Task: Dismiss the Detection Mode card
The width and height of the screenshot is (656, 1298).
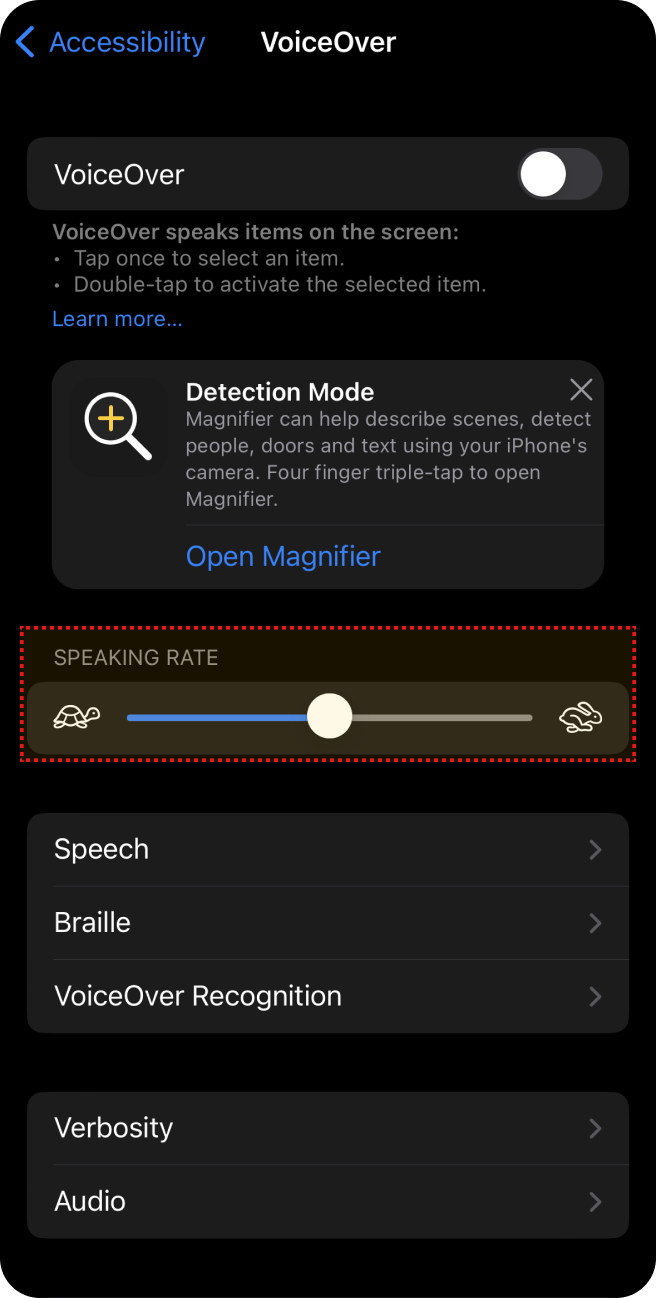Action: pyautogui.click(x=580, y=390)
